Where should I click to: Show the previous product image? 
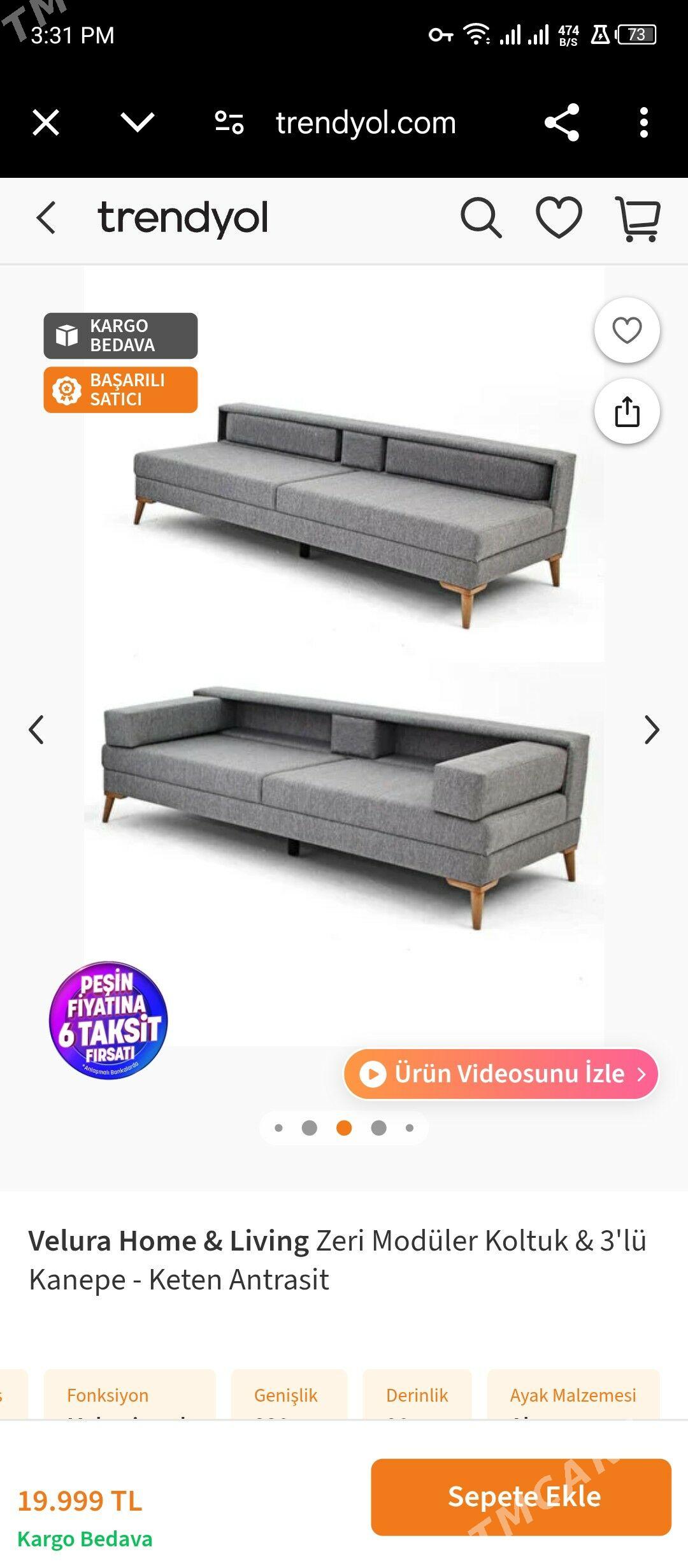(x=36, y=730)
